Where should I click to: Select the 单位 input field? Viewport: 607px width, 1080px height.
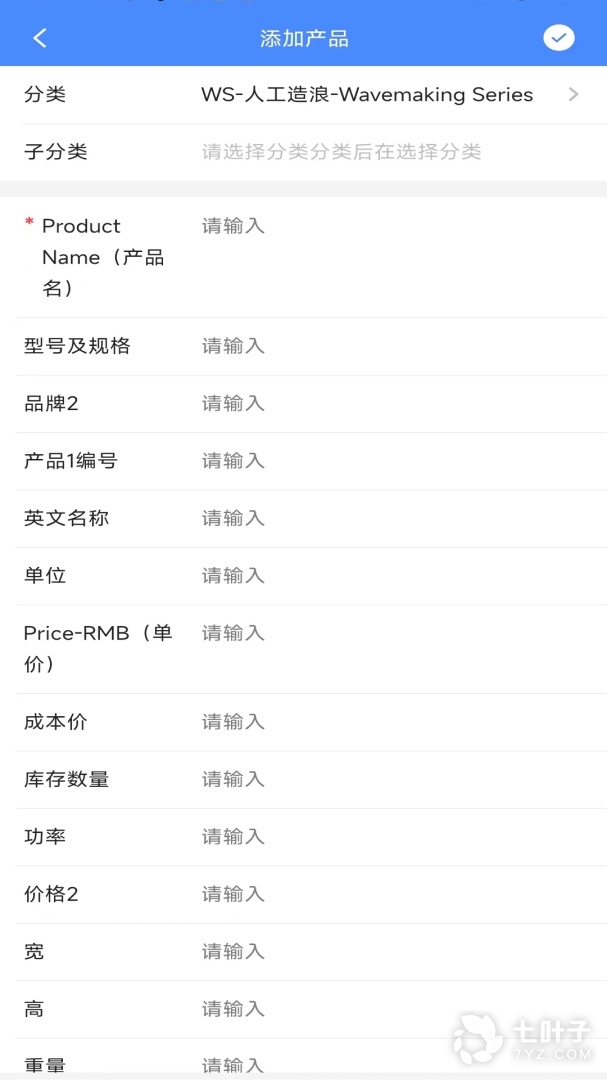(390, 576)
